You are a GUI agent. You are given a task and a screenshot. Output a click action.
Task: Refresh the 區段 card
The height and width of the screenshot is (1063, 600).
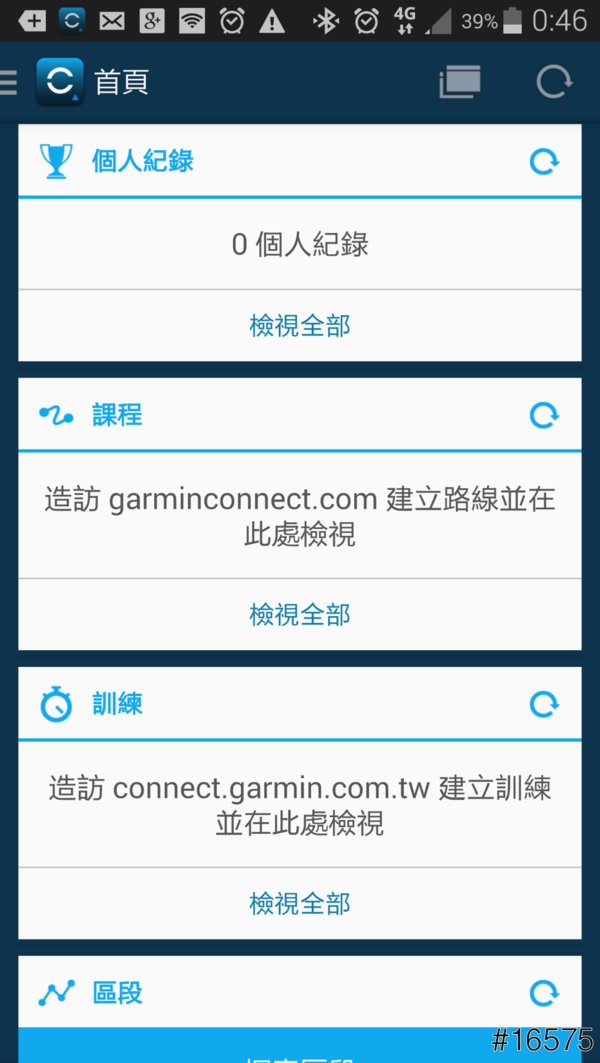pyautogui.click(x=544, y=993)
